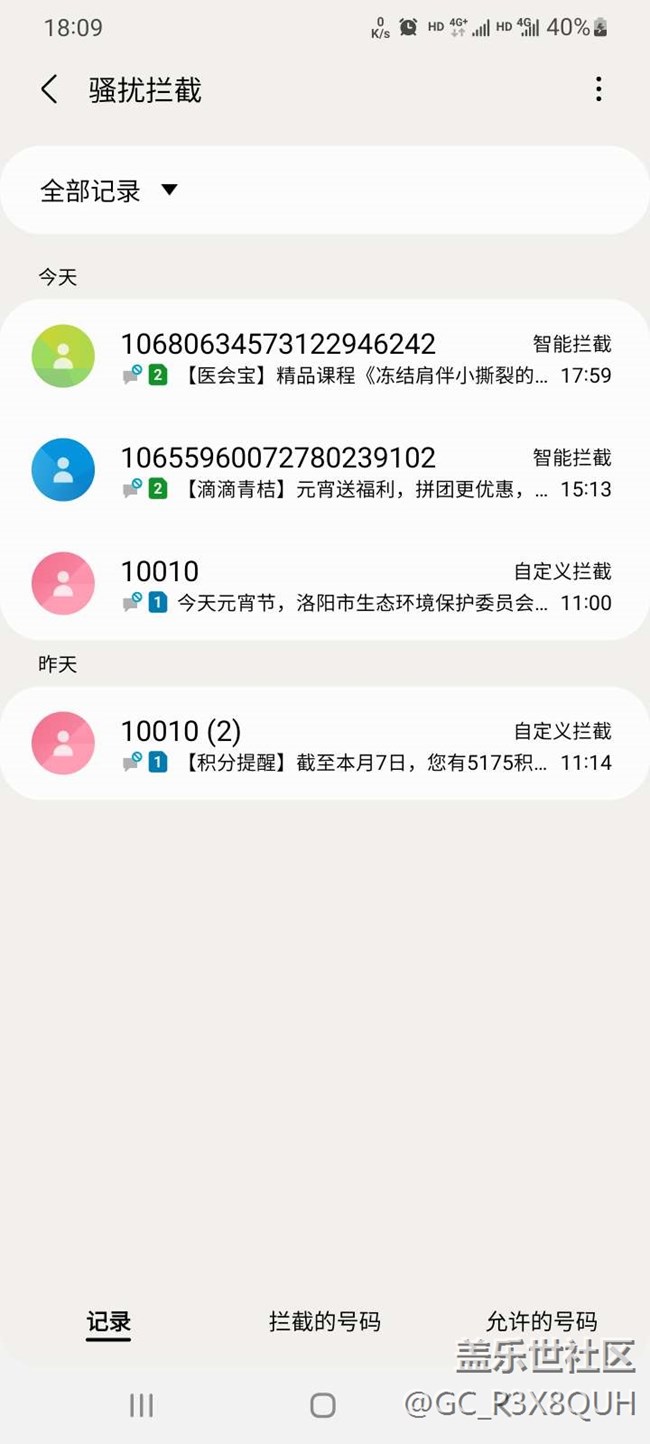Switch to the 允许的号码 tab
This screenshot has width=650, height=1444.
[541, 1322]
